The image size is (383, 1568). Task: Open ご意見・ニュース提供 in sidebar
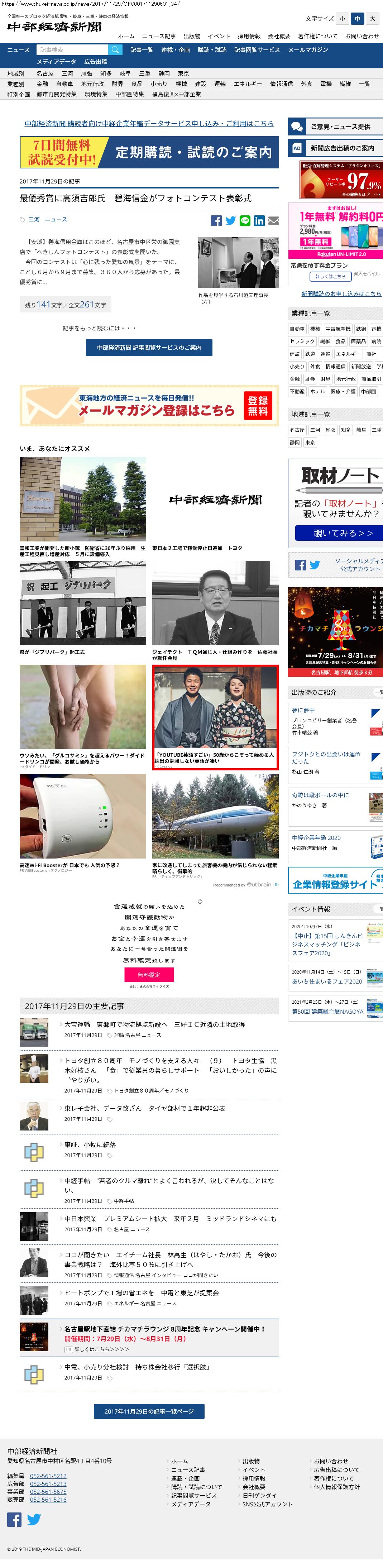[335, 126]
